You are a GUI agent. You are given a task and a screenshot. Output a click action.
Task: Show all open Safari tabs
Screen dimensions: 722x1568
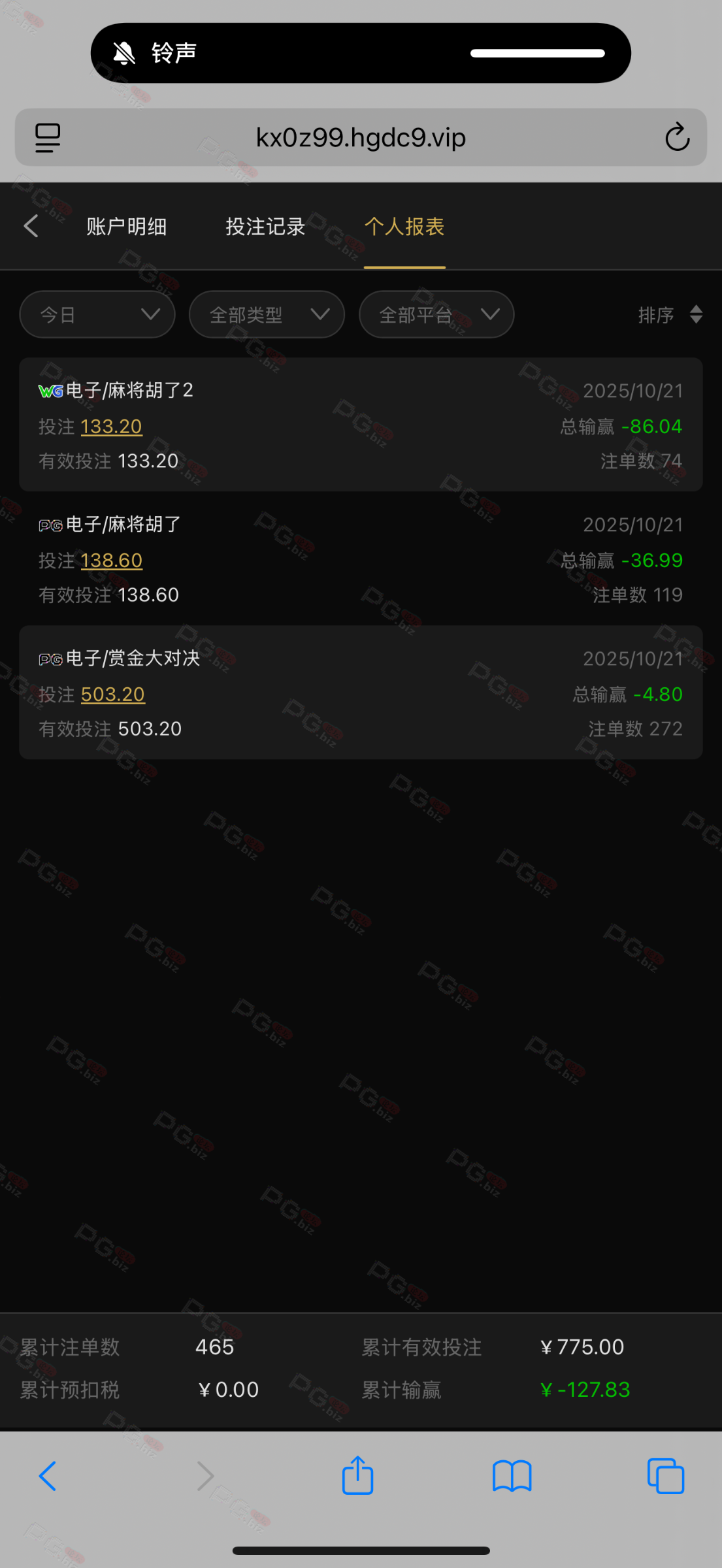665,1476
